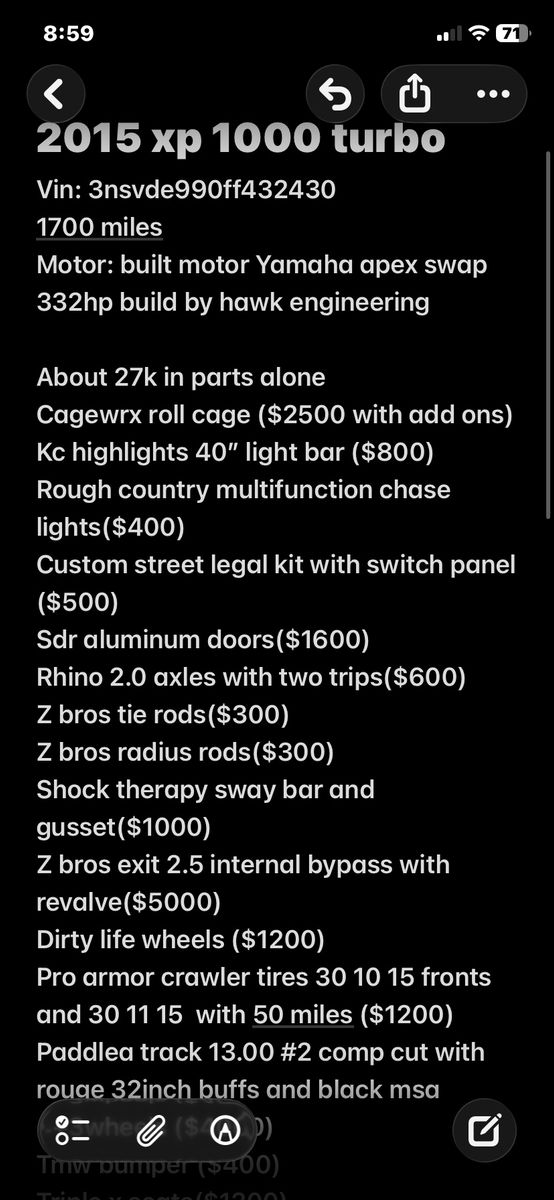Tap the underlined 1700 miles text

coord(99,228)
